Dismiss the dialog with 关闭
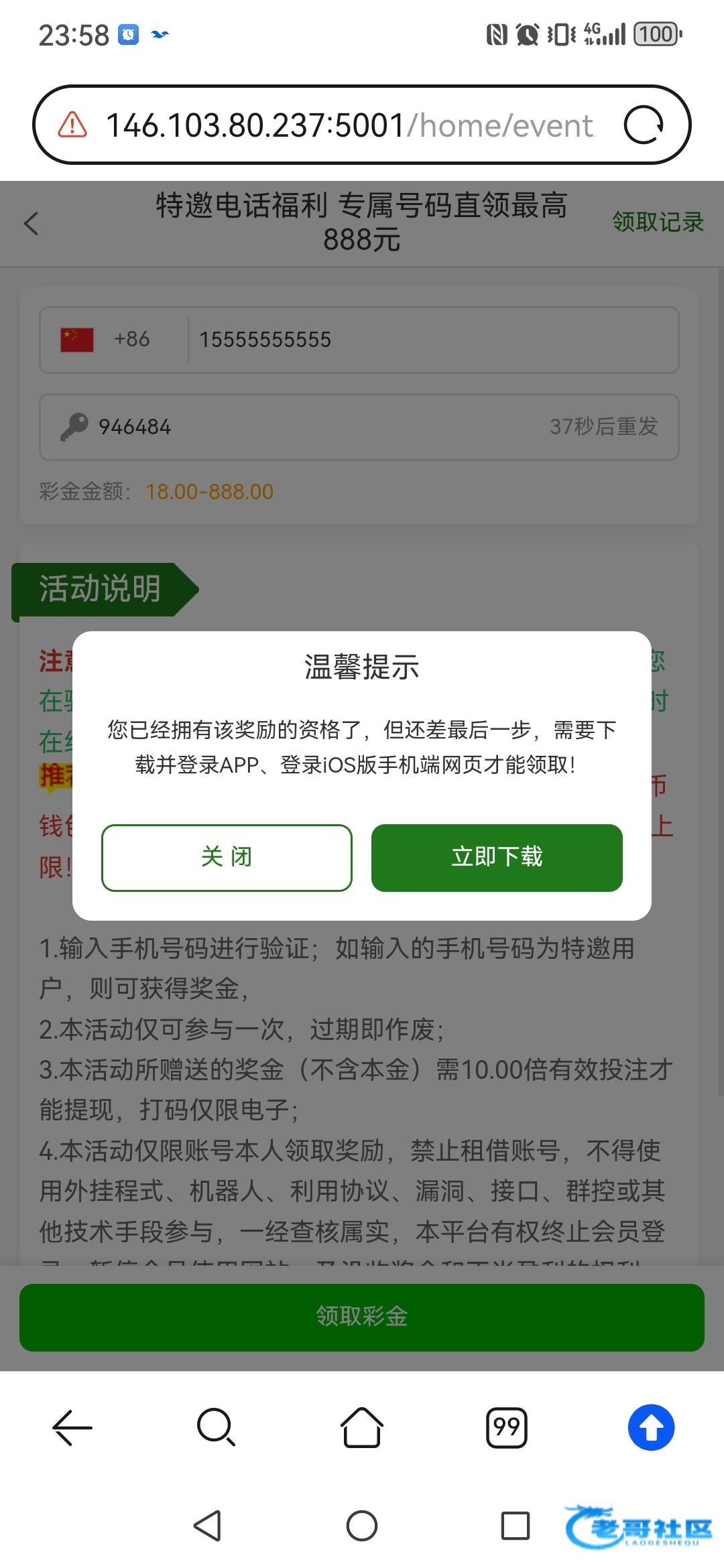This screenshot has height=1568, width=724. [x=227, y=857]
